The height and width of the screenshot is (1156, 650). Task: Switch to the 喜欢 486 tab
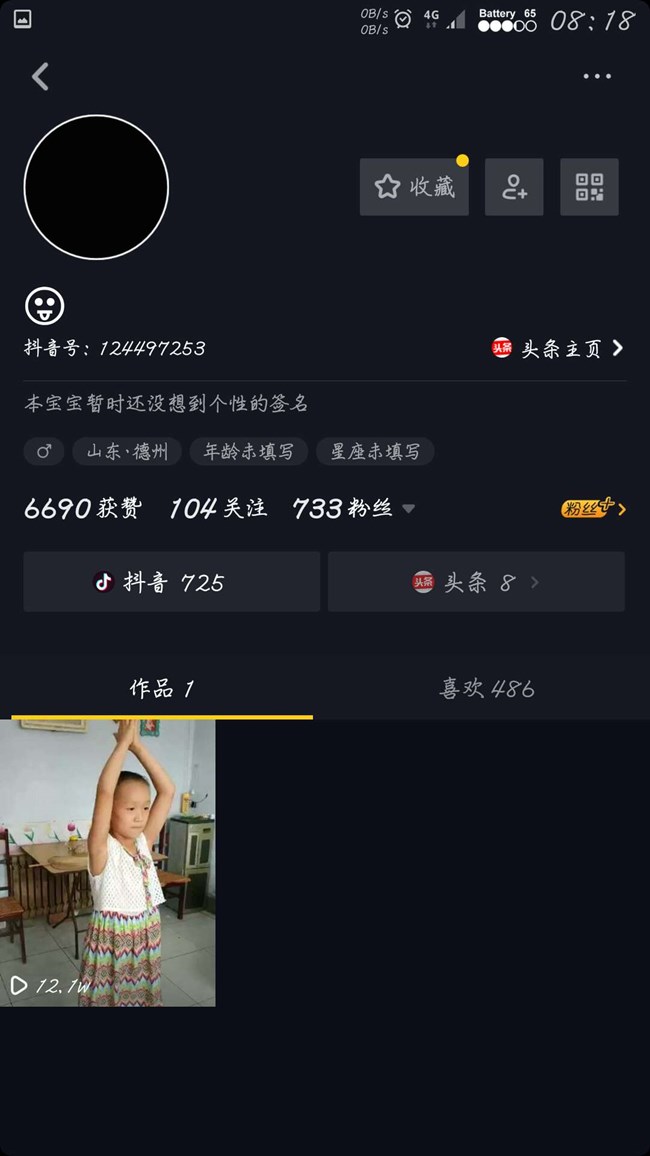(487, 688)
